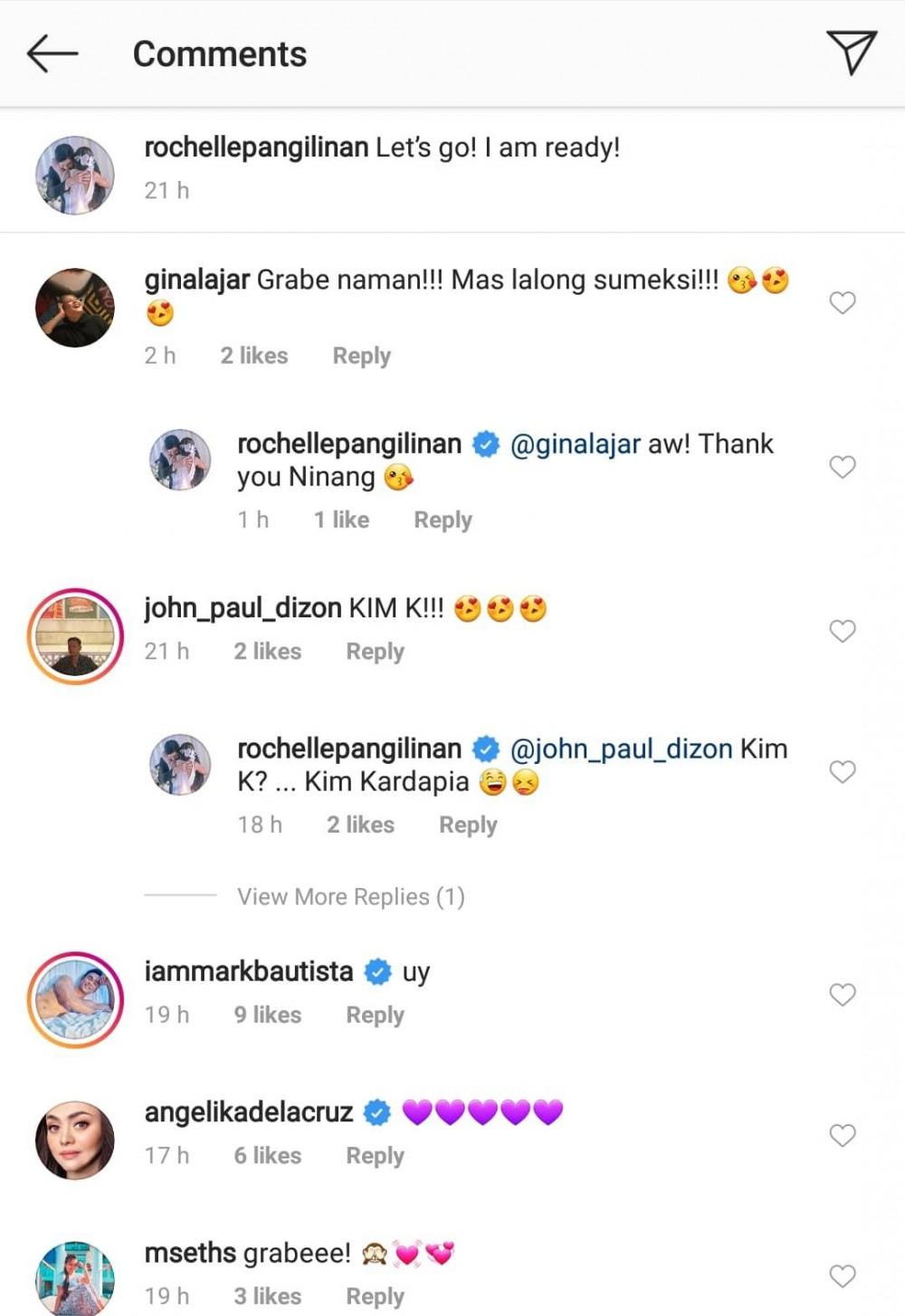This screenshot has width=905, height=1316.
Task: Like the Kim Kardapia reply
Action: click(x=843, y=772)
